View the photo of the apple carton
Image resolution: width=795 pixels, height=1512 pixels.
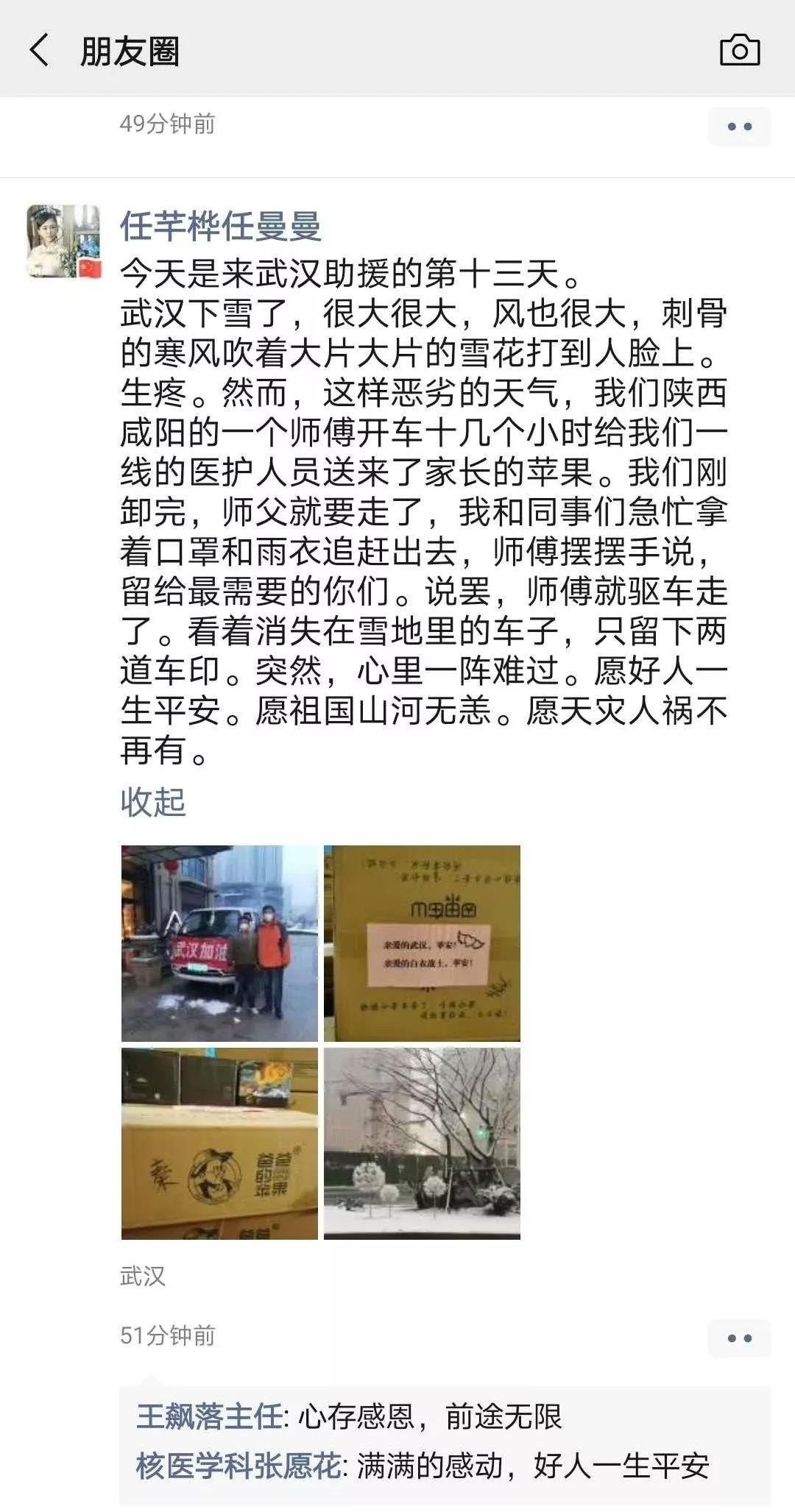(x=219, y=1144)
